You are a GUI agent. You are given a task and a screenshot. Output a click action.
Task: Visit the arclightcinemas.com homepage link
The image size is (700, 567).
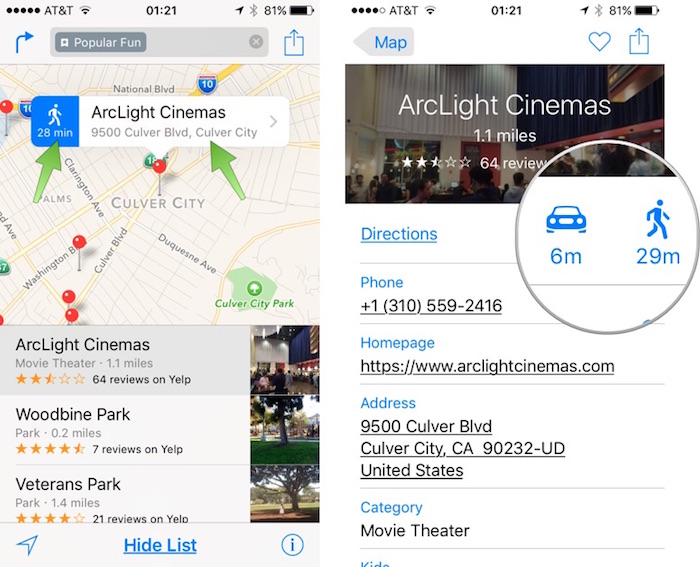pyautogui.click(x=487, y=366)
